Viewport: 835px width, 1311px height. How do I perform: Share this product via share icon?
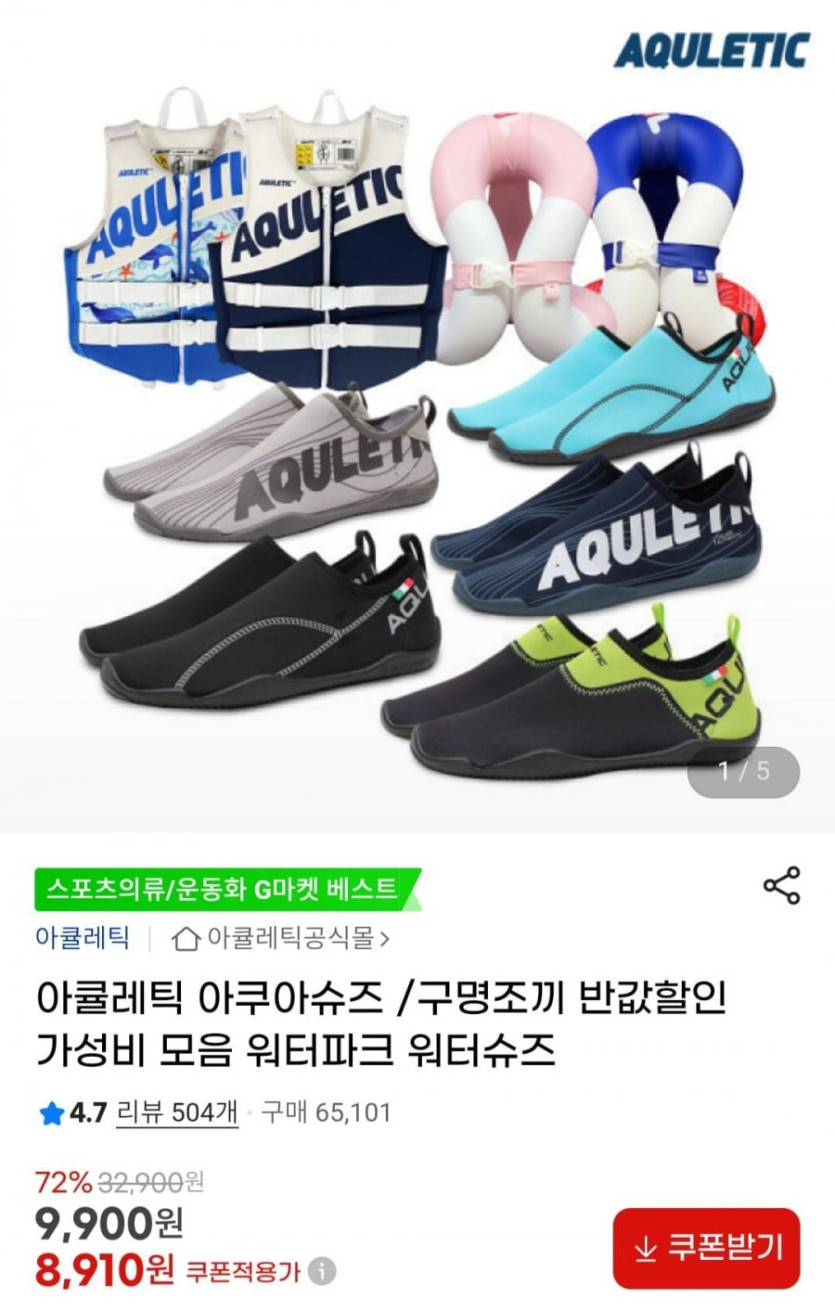tap(781, 886)
